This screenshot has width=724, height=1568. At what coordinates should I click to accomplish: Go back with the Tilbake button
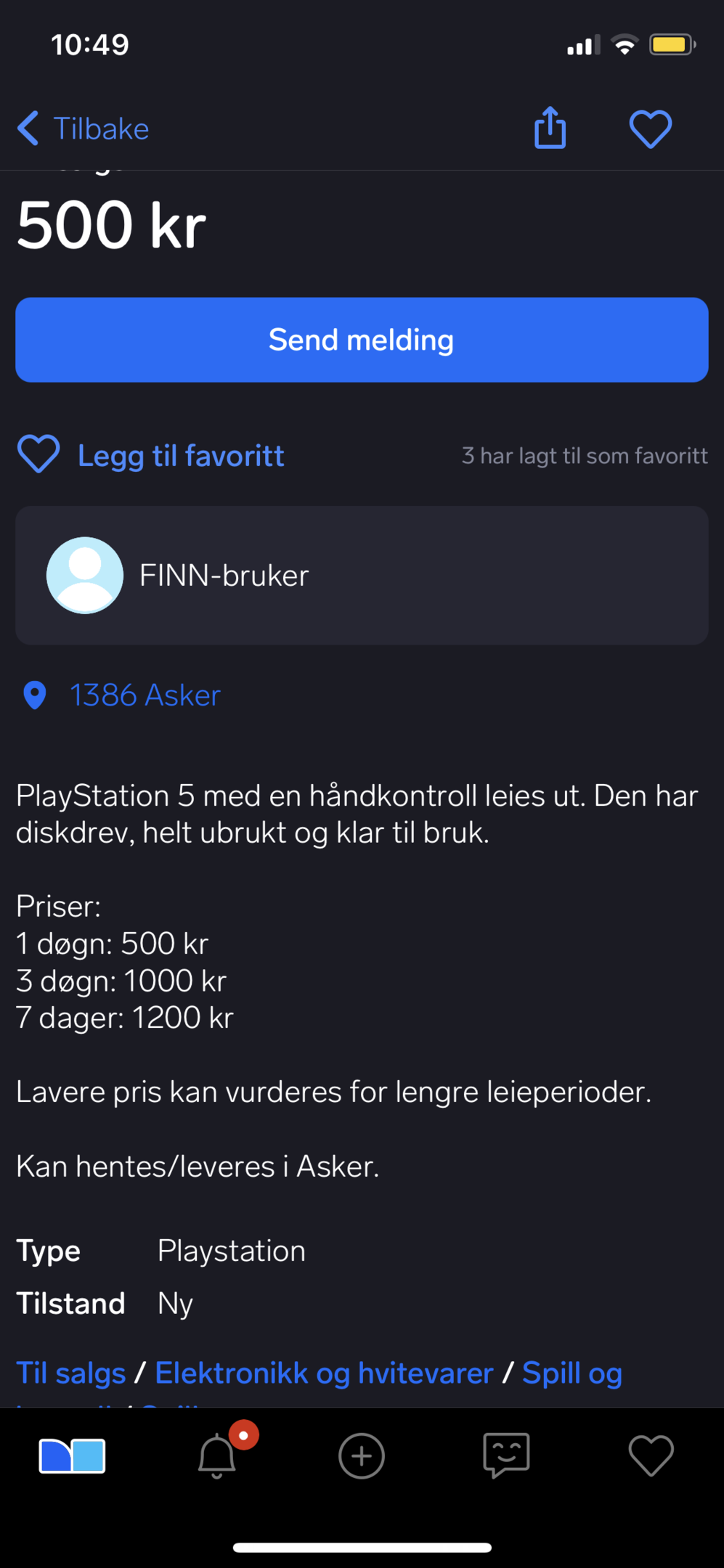pyautogui.click(x=83, y=128)
